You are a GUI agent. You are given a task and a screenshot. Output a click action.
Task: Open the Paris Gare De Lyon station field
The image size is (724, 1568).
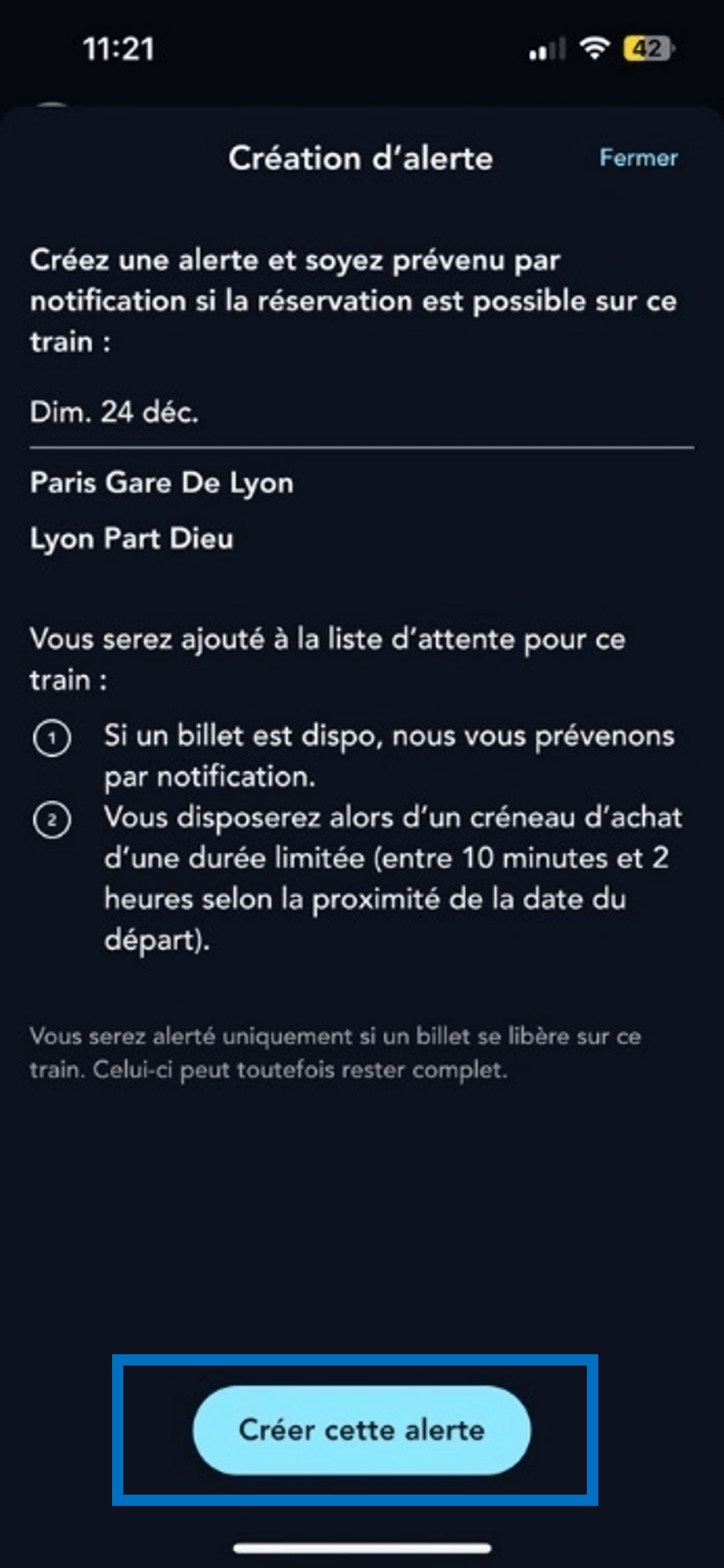pyautogui.click(x=161, y=482)
